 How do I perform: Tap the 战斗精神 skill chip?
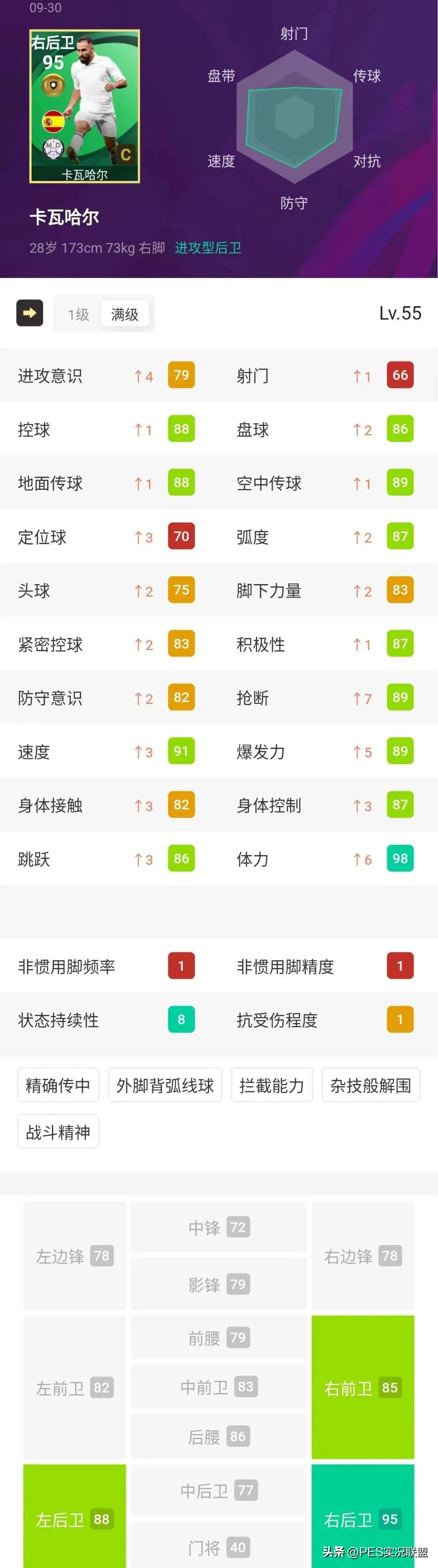58,1131
